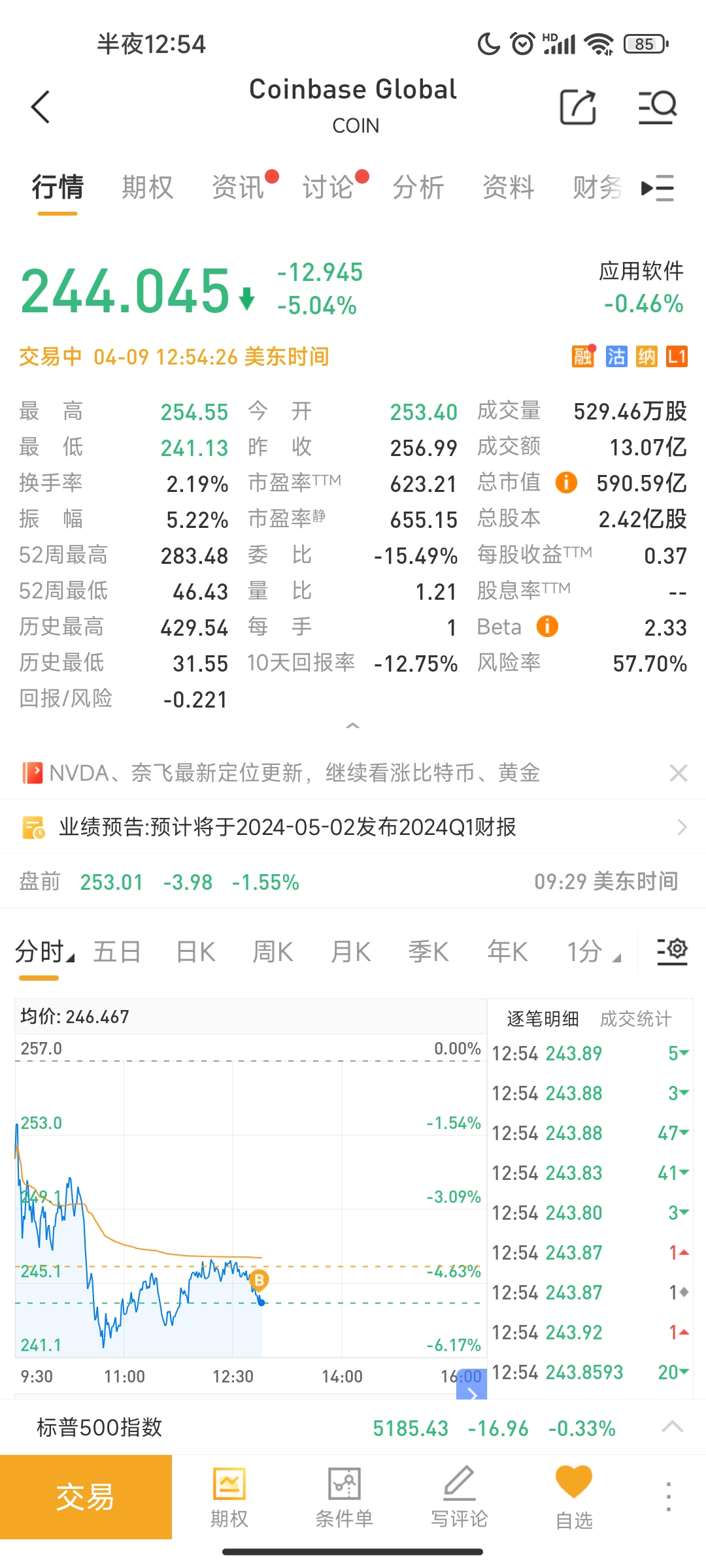The height and width of the screenshot is (1568, 706).
Task: Switch to the 期权 top tab
Action: click(x=148, y=188)
